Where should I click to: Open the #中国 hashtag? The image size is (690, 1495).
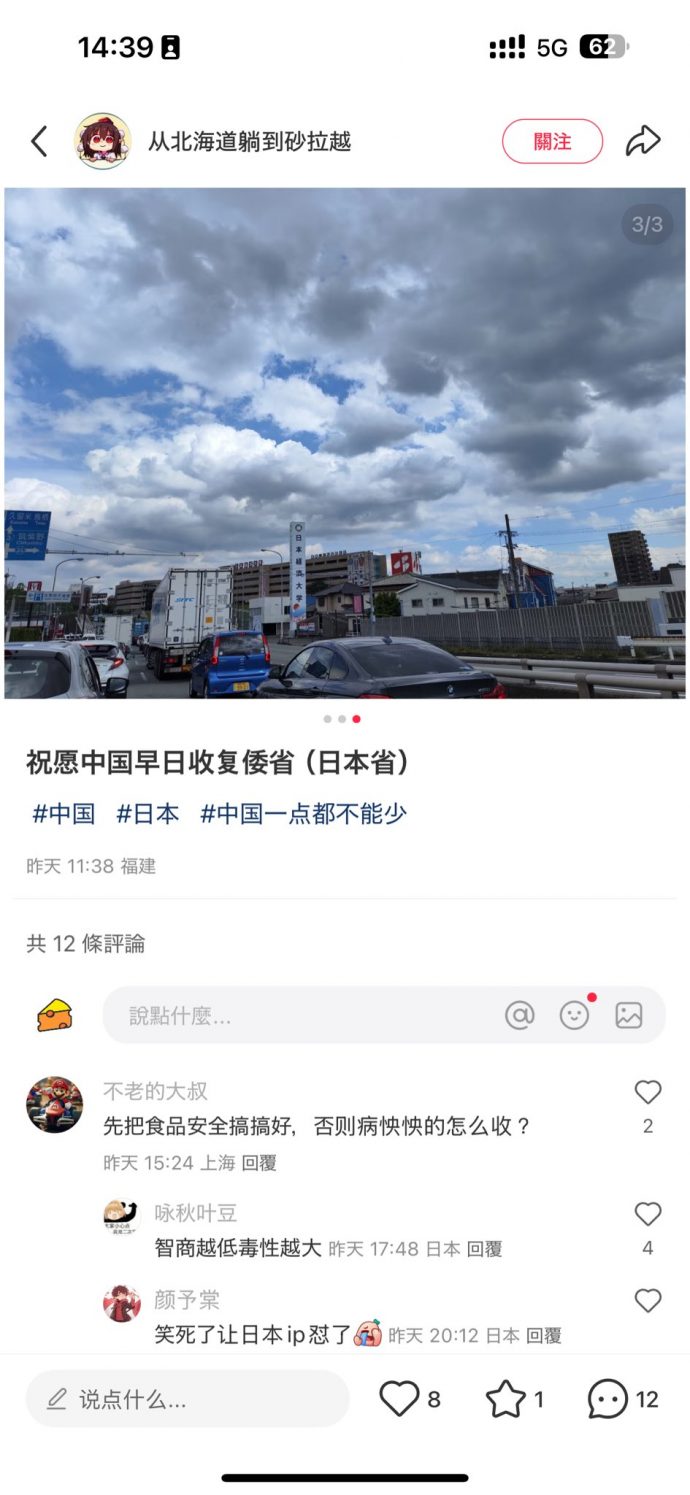tap(63, 814)
